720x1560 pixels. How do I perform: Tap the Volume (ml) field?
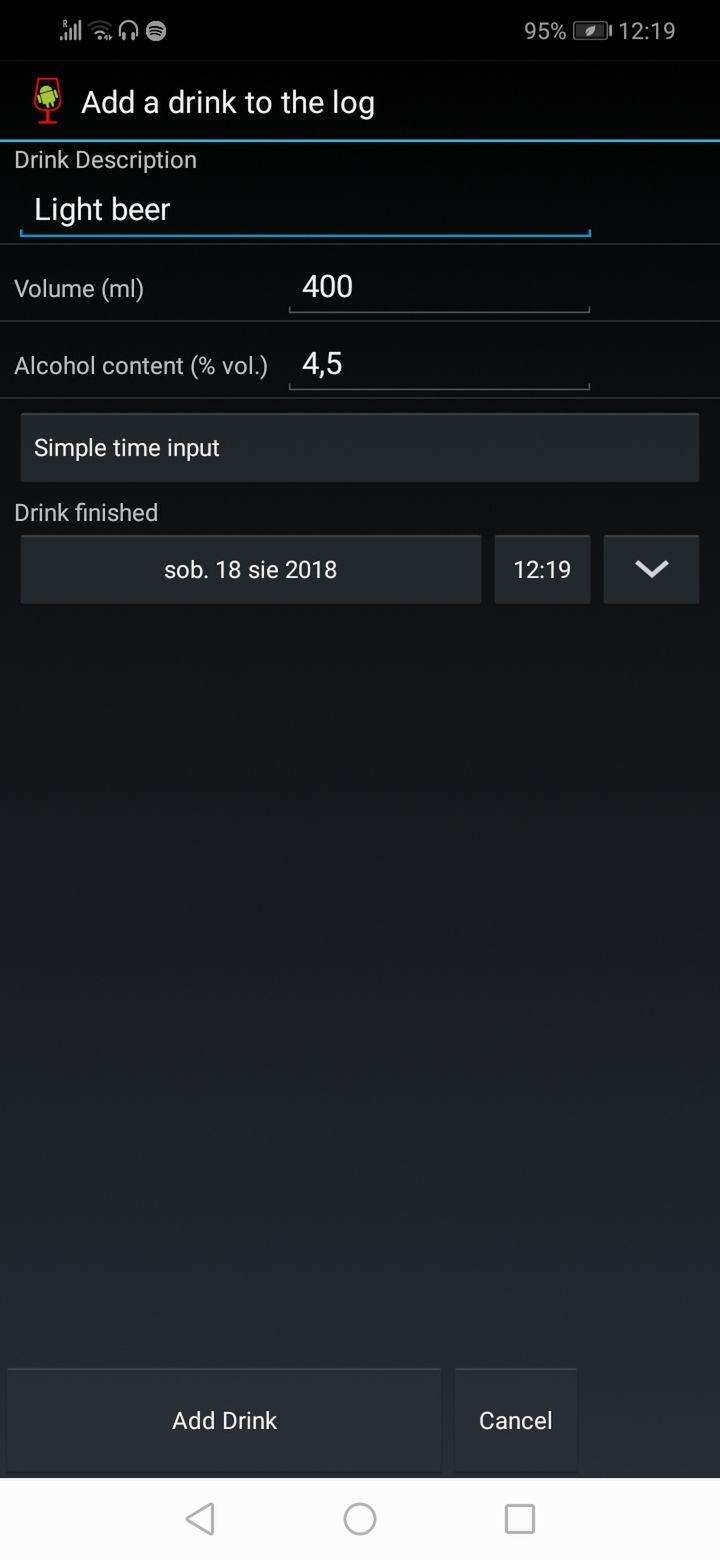tap(439, 287)
